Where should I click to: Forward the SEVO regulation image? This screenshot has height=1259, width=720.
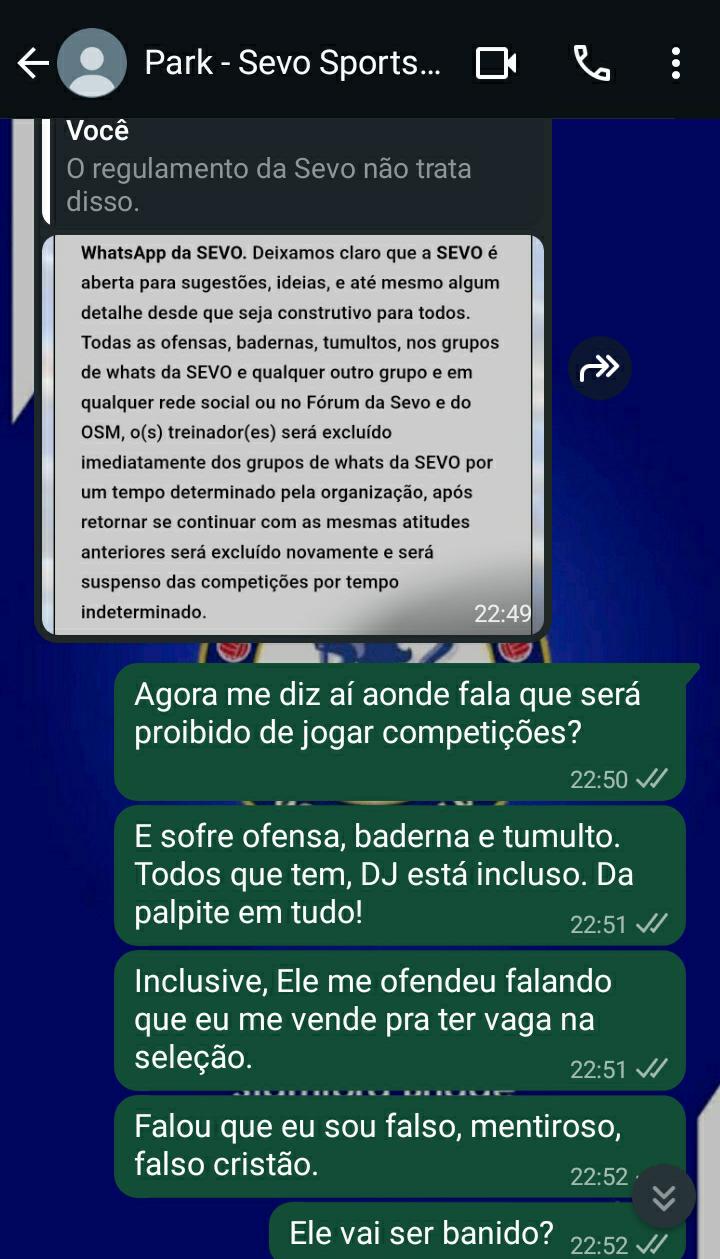[x=600, y=369]
